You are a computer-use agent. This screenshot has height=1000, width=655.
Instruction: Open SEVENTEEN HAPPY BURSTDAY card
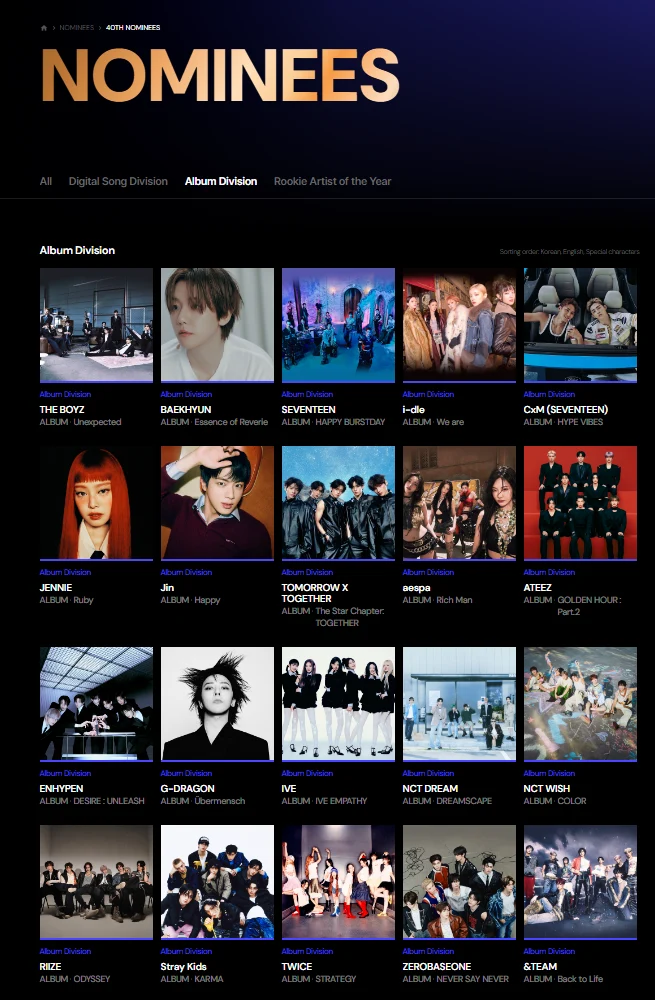(x=338, y=325)
